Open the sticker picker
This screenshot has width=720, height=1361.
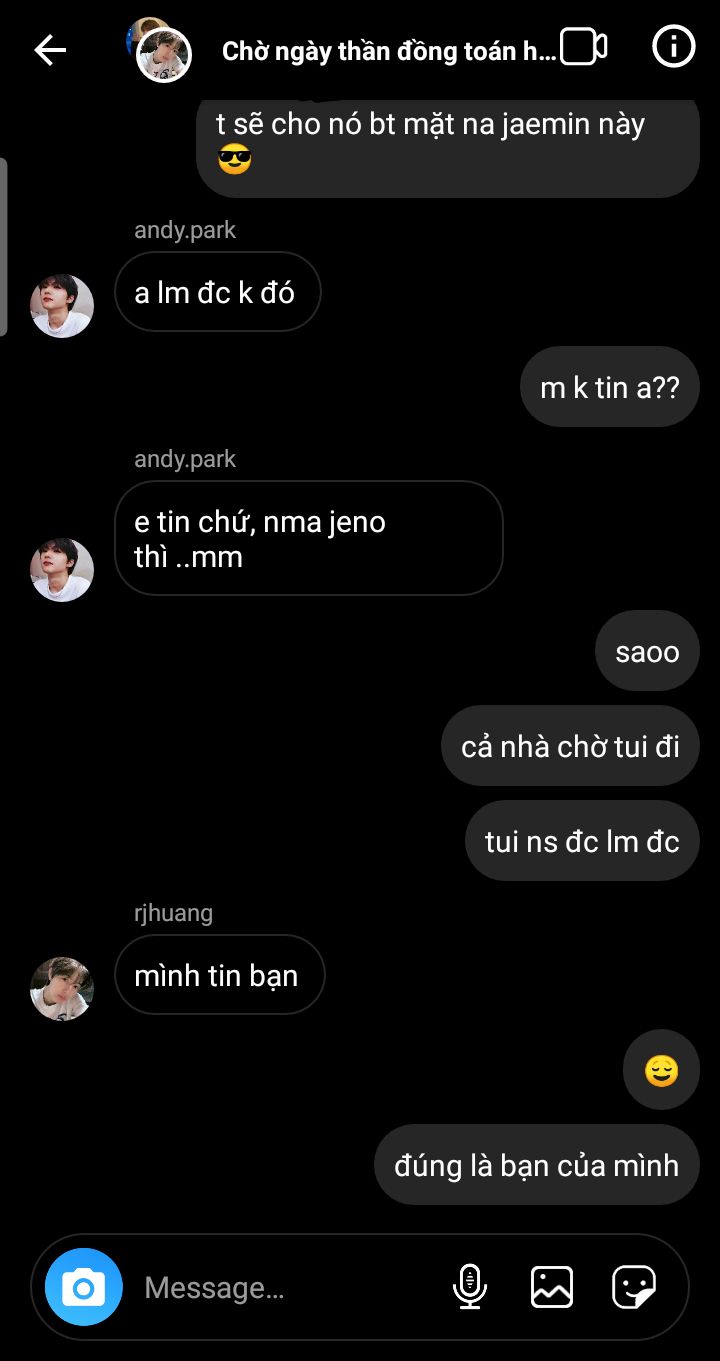[x=634, y=1287]
